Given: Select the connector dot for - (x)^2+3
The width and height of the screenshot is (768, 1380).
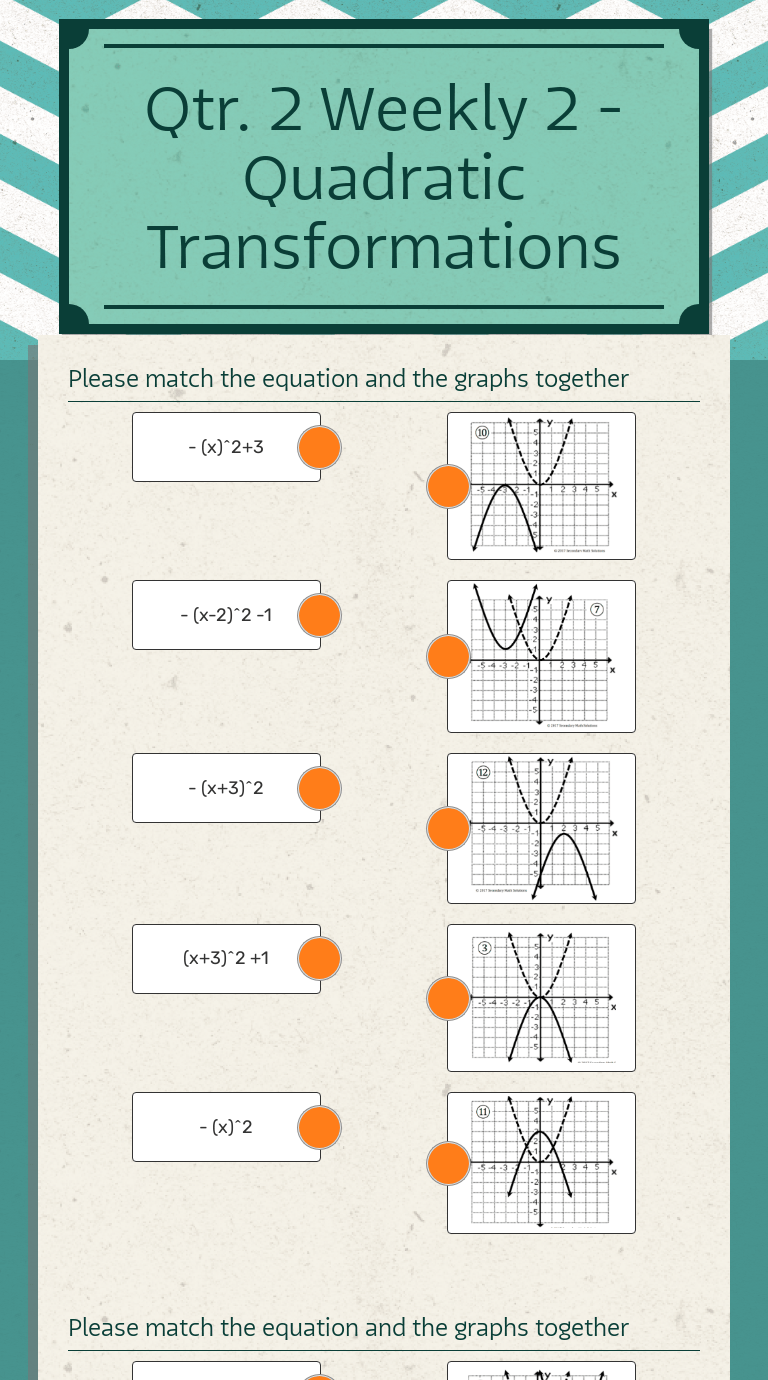Looking at the screenshot, I should (x=320, y=447).
